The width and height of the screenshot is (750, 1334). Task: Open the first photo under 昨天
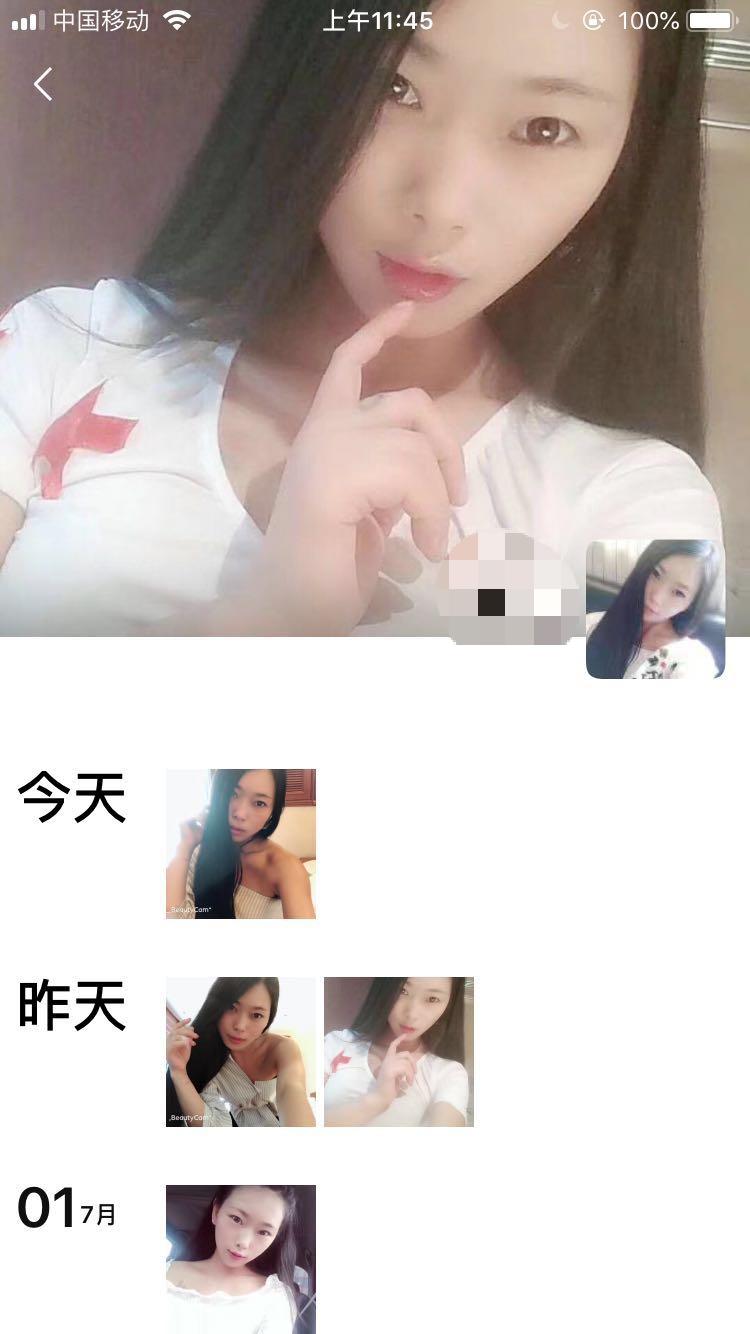240,1051
